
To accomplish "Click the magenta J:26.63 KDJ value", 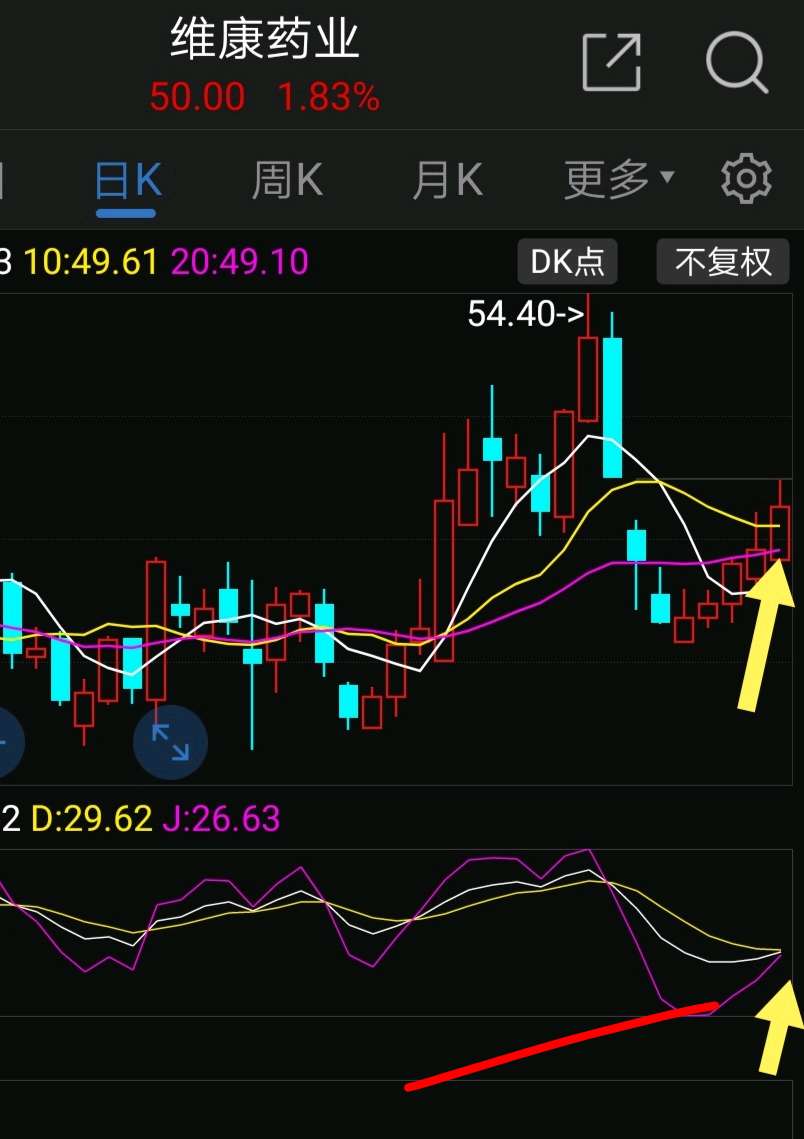I will click(x=218, y=818).
